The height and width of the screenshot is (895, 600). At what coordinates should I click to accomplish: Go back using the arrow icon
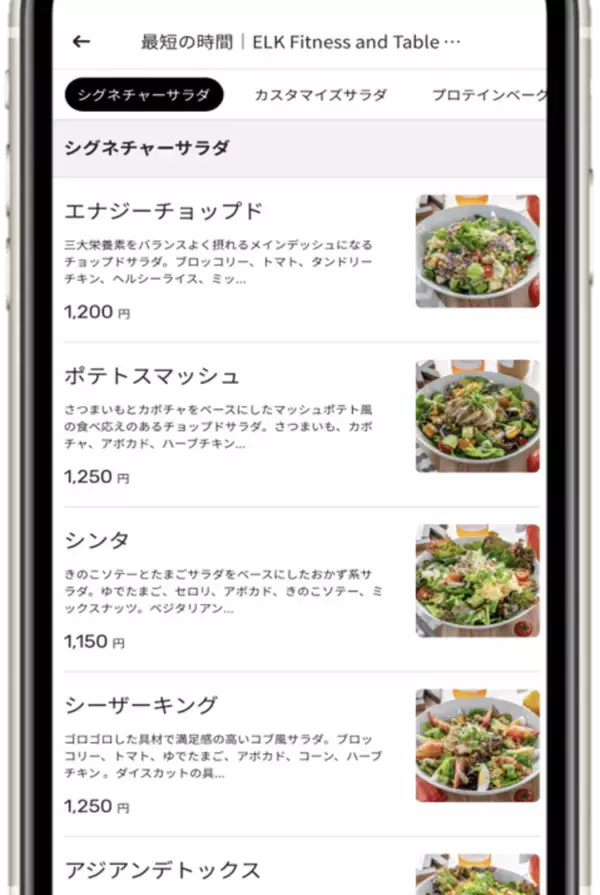point(81,42)
